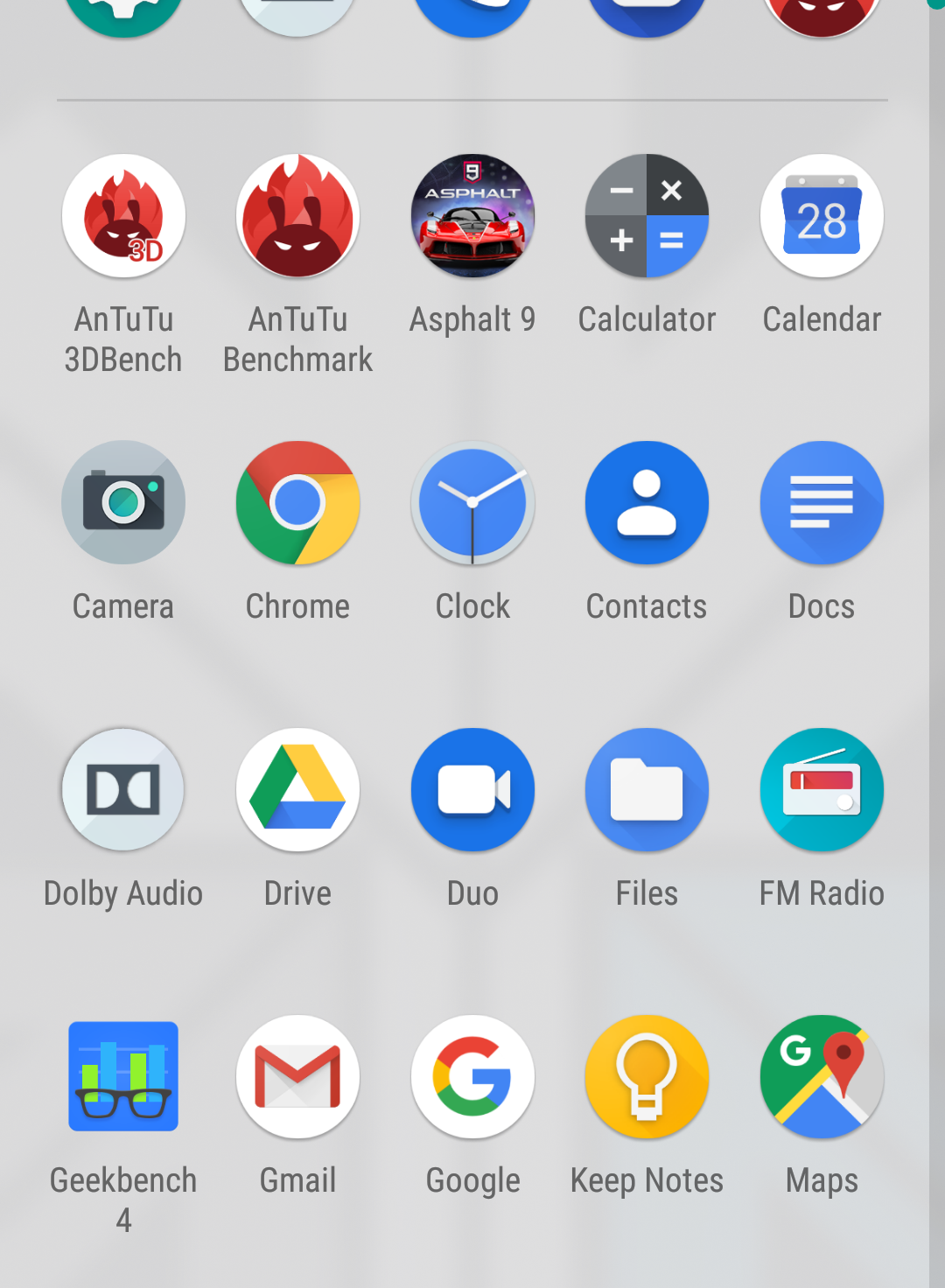Launch Geekbench 4
The width and height of the screenshot is (945, 1288).
pyautogui.click(x=123, y=1077)
